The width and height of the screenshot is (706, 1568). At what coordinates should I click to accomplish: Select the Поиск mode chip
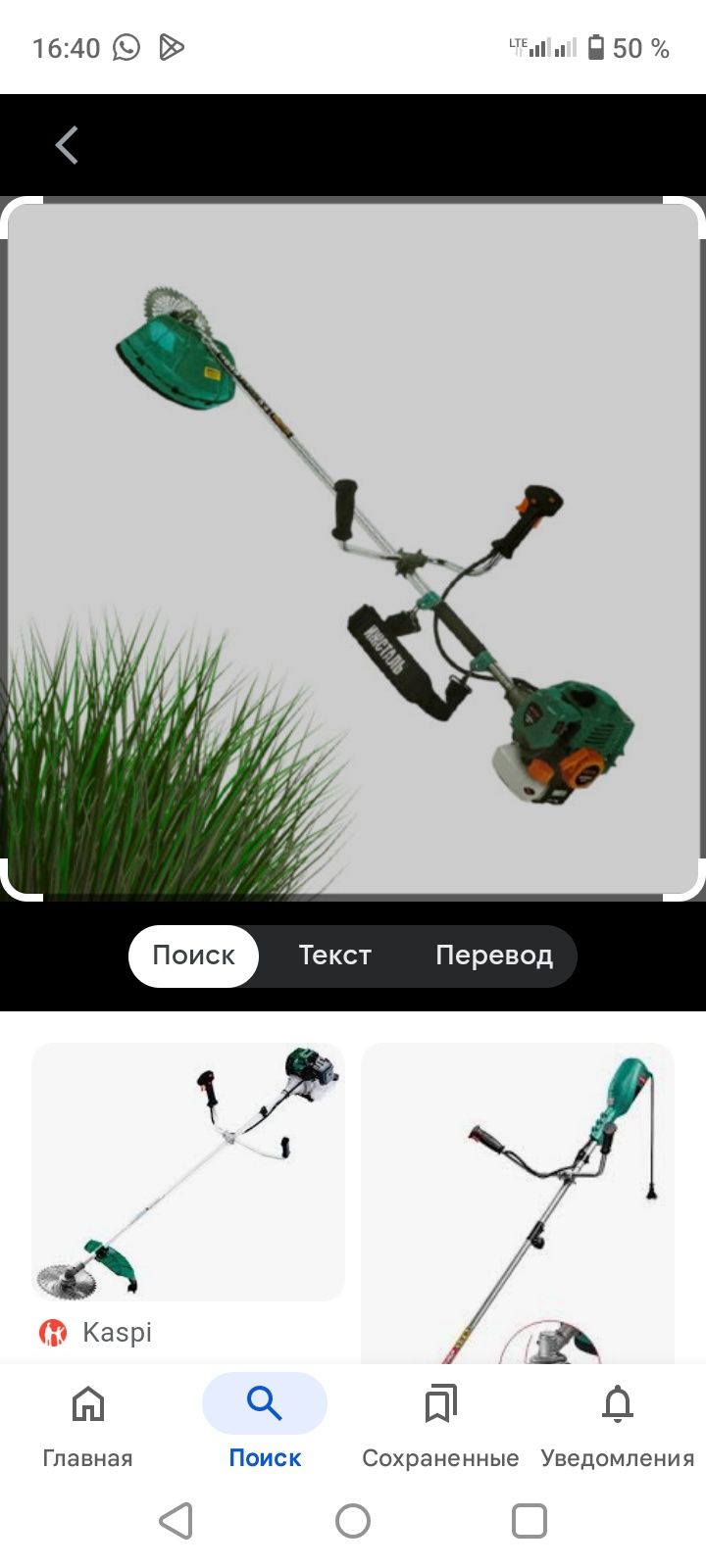pyautogui.click(x=194, y=955)
